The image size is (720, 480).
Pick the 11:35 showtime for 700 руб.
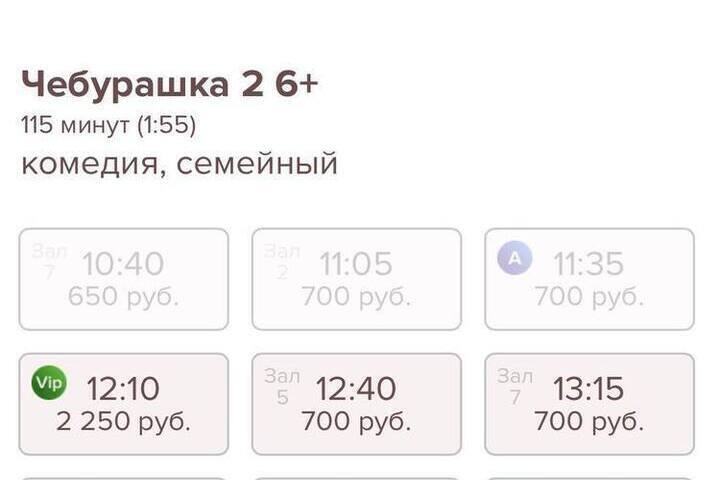click(x=589, y=279)
